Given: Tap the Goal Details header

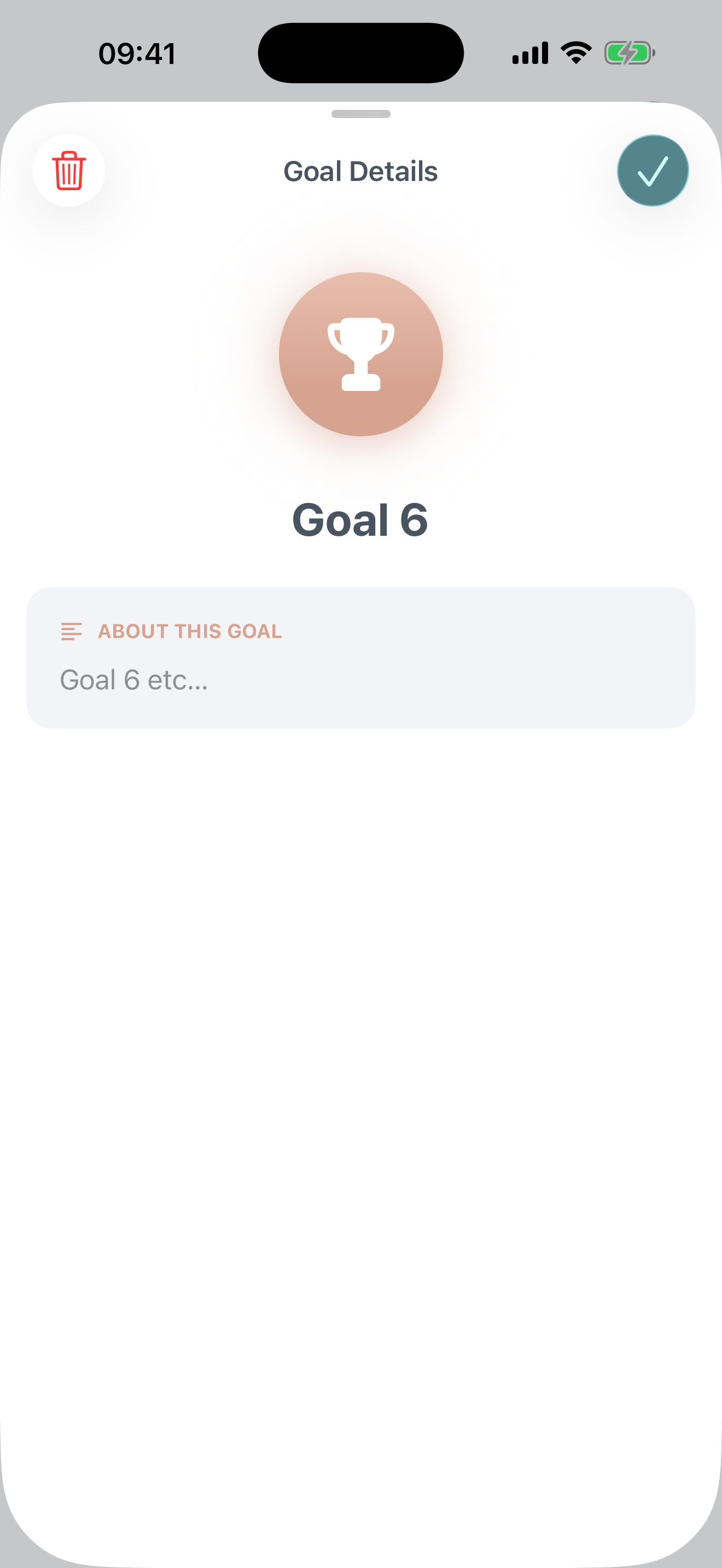Looking at the screenshot, I should 360,171.
